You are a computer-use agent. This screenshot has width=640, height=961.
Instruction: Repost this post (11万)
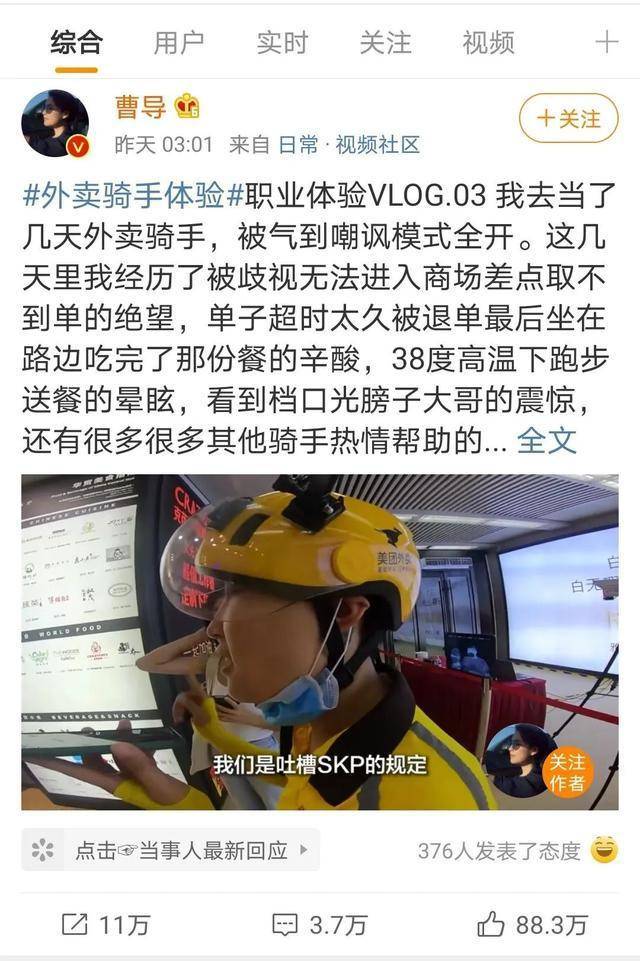105,925
